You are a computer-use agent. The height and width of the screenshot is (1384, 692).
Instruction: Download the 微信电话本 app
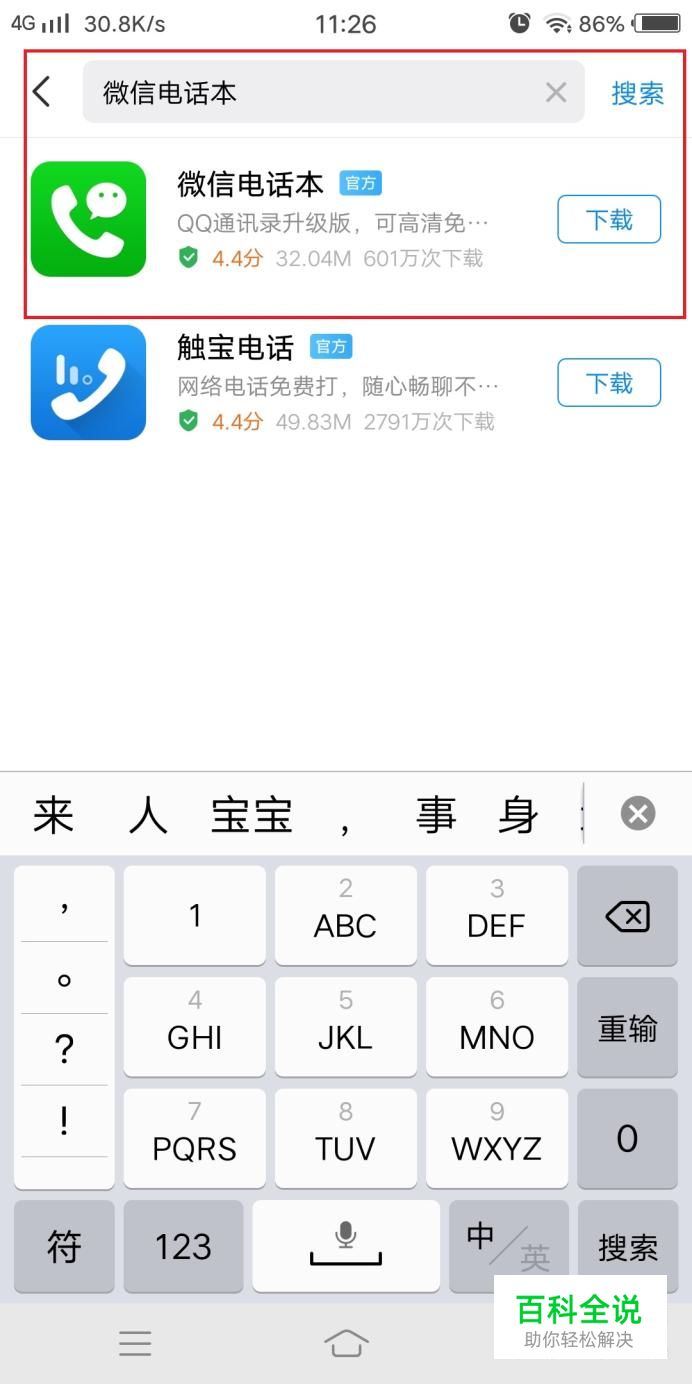tap(609, 219)
